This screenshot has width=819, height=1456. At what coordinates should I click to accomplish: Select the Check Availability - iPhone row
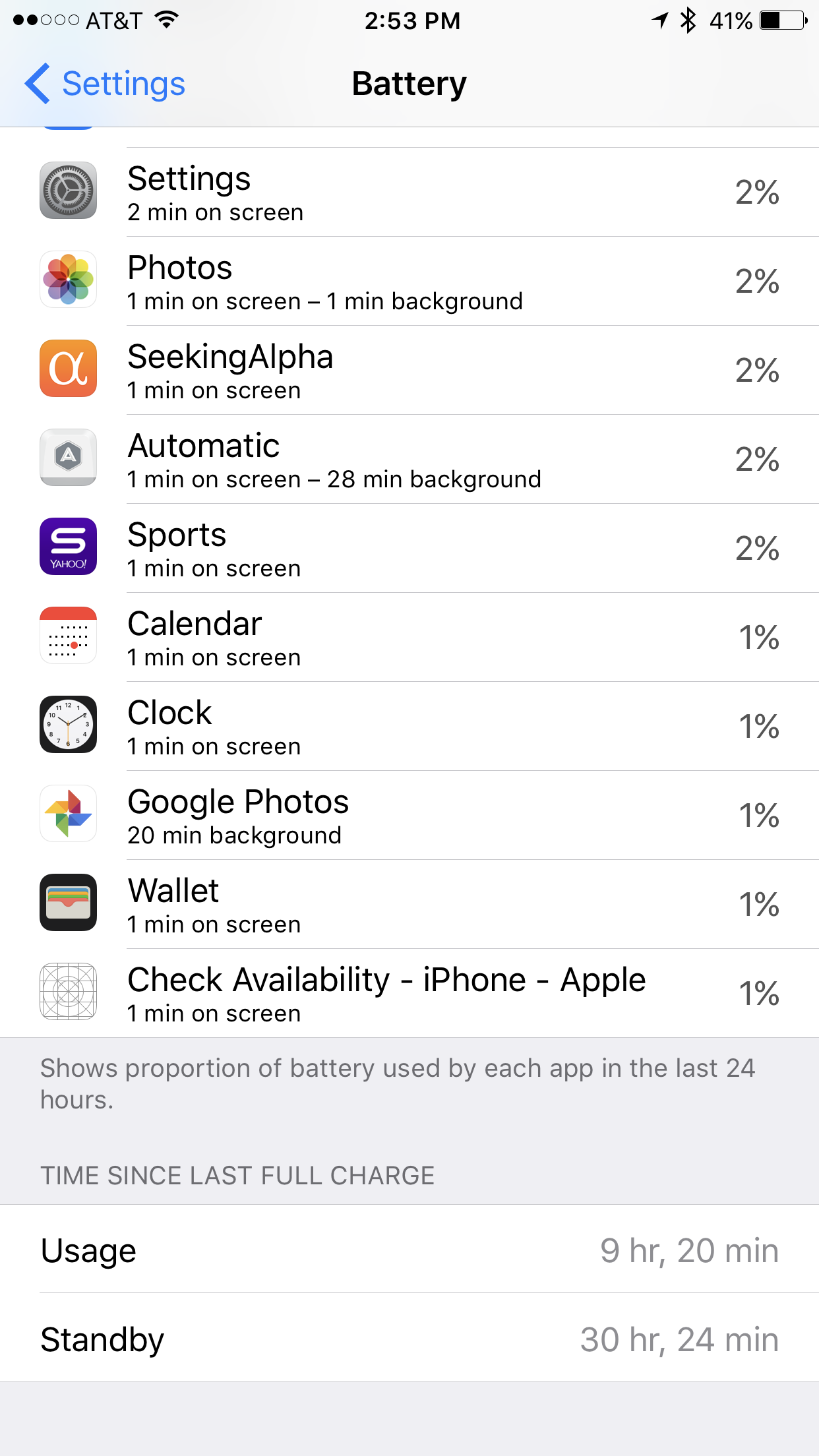409,994
